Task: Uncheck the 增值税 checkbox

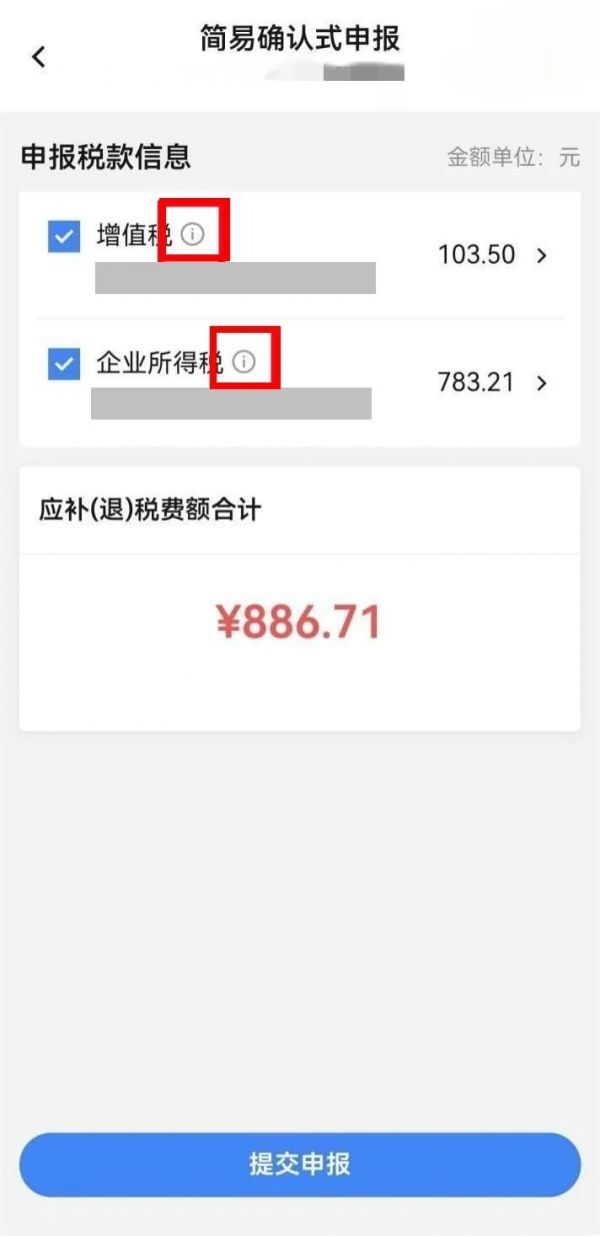Action: point(64,237)
